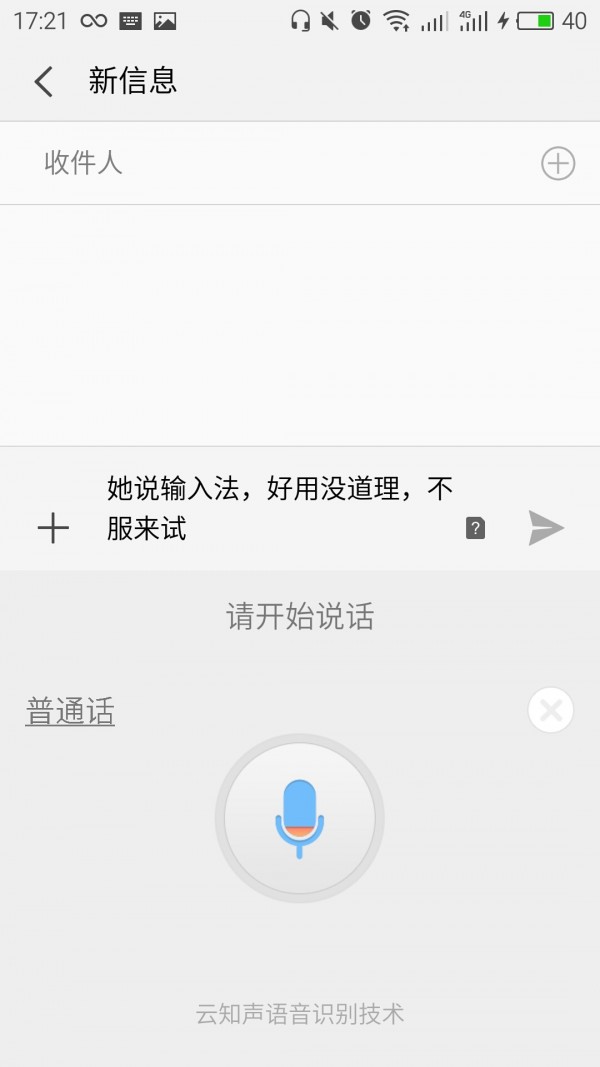Add a contact with the plus circle icon
The width and height of the screenshot is (600, 1067).
557,163
